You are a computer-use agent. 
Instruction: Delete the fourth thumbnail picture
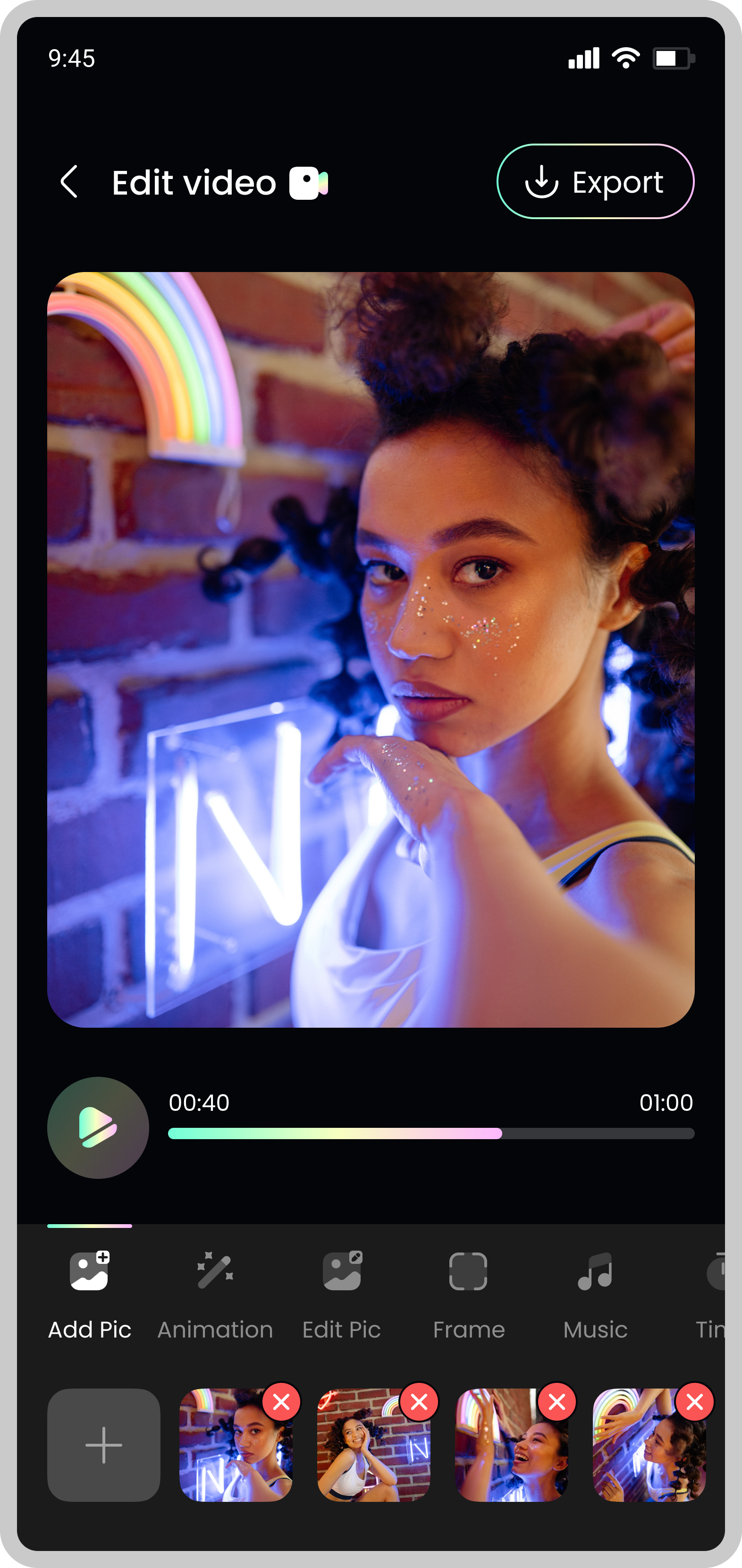[694, 1402]
